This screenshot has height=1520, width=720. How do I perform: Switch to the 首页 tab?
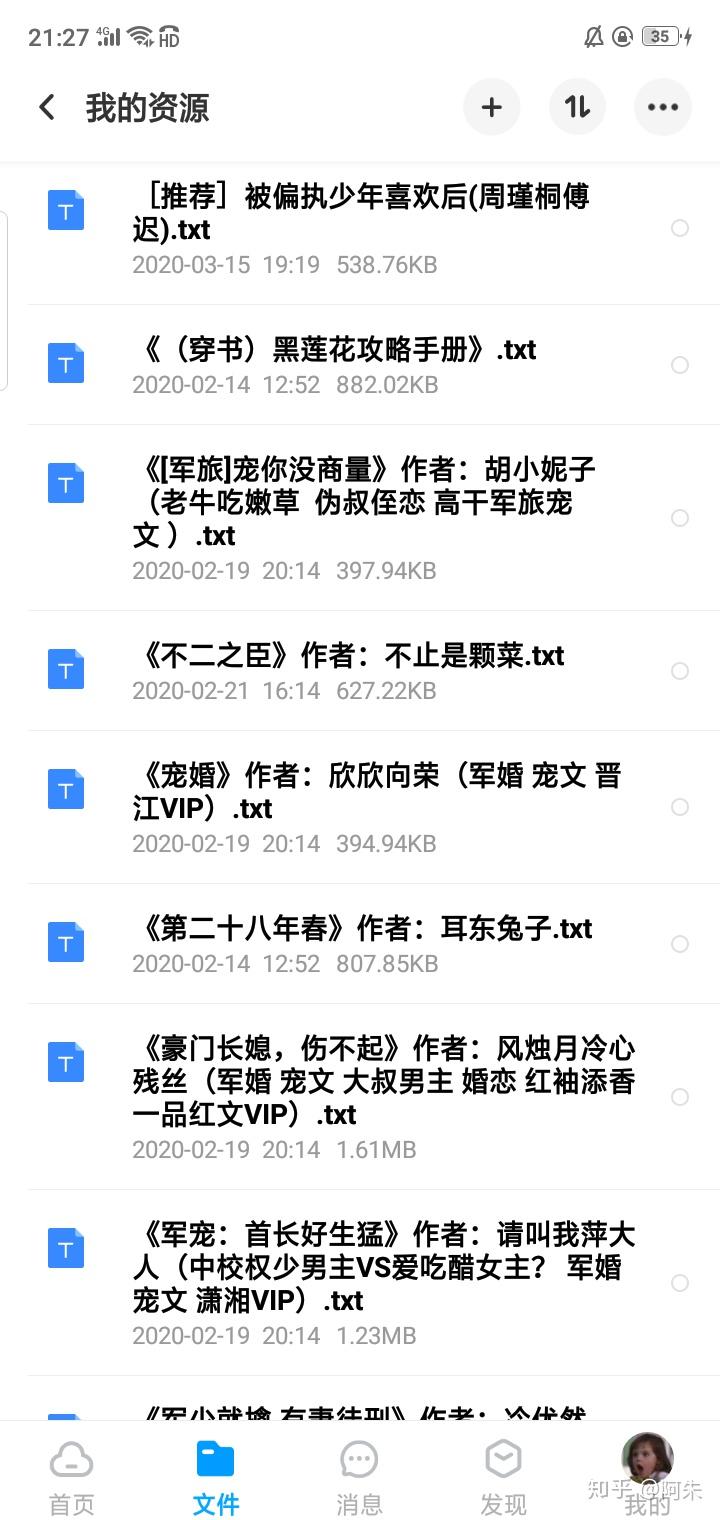72,1477
